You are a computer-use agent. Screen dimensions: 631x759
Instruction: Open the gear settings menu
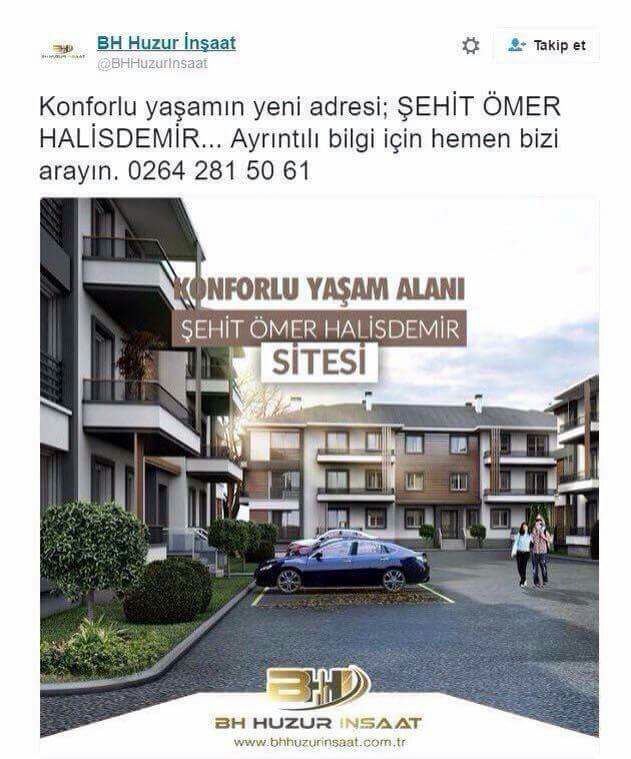[x=470, y=46]
